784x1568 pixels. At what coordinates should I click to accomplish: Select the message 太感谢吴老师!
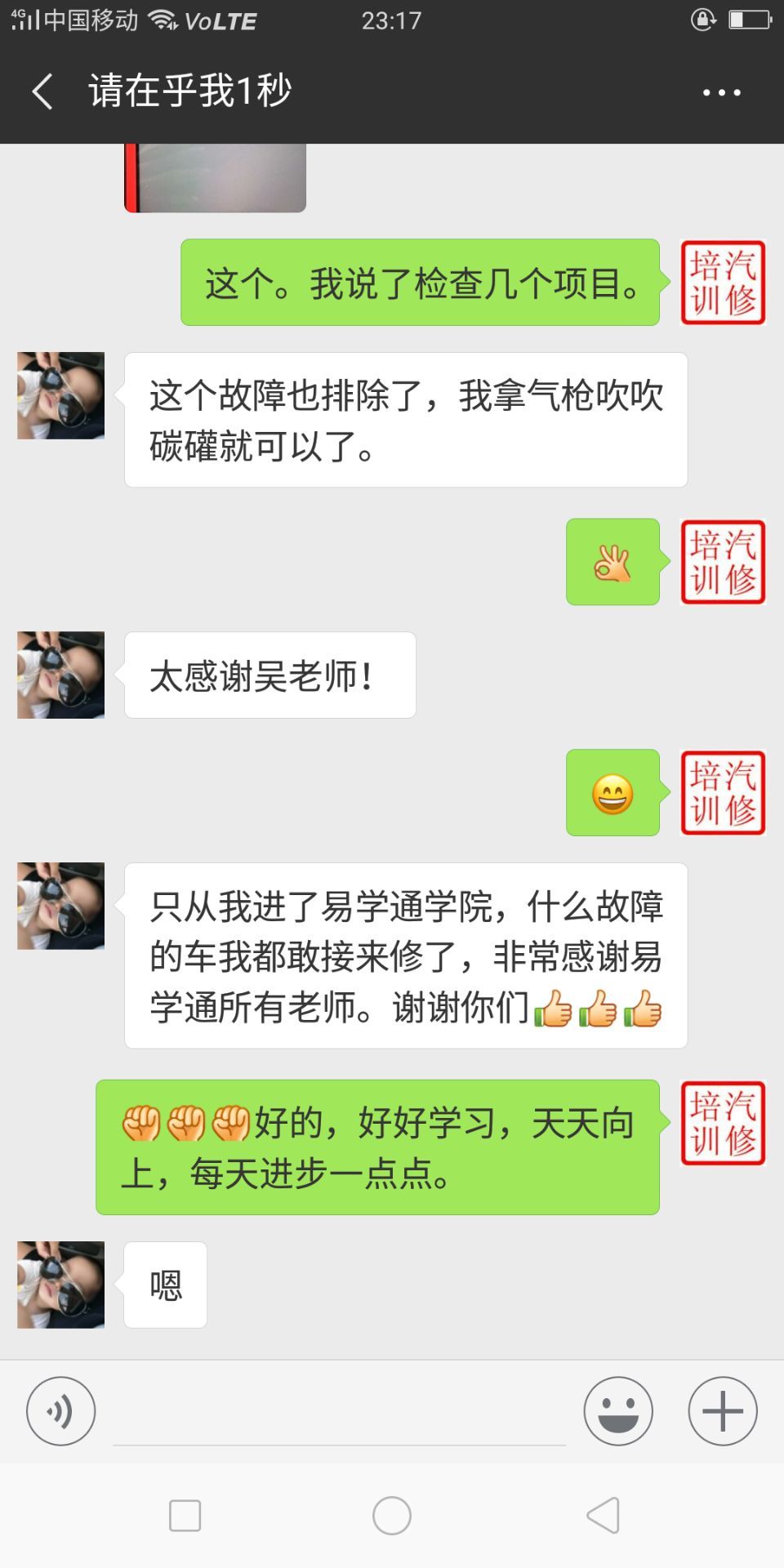tap(269, 675)
